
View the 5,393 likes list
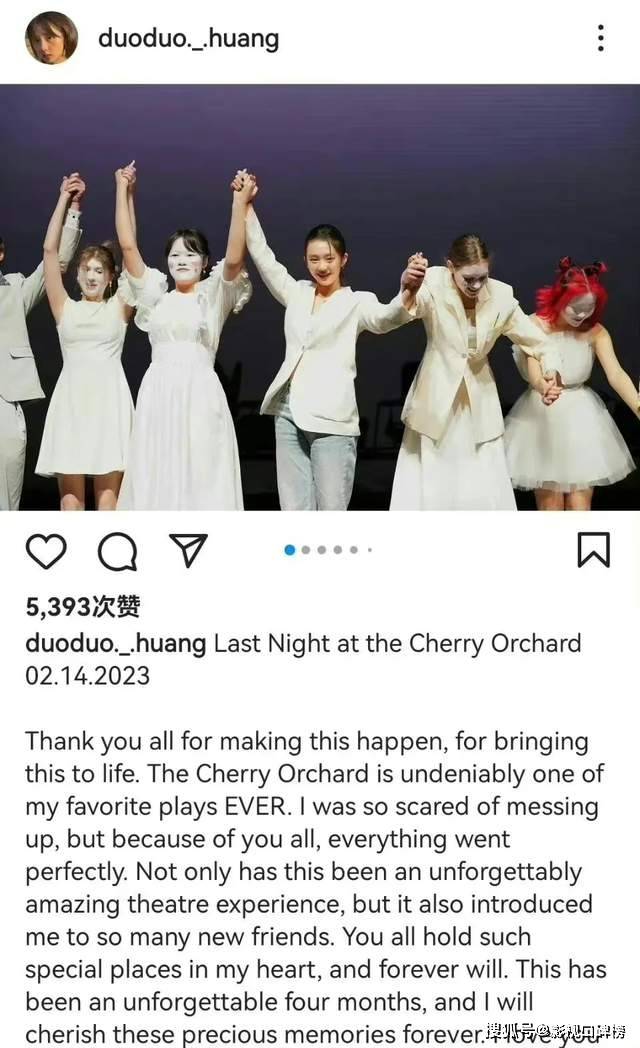point(83,606)
